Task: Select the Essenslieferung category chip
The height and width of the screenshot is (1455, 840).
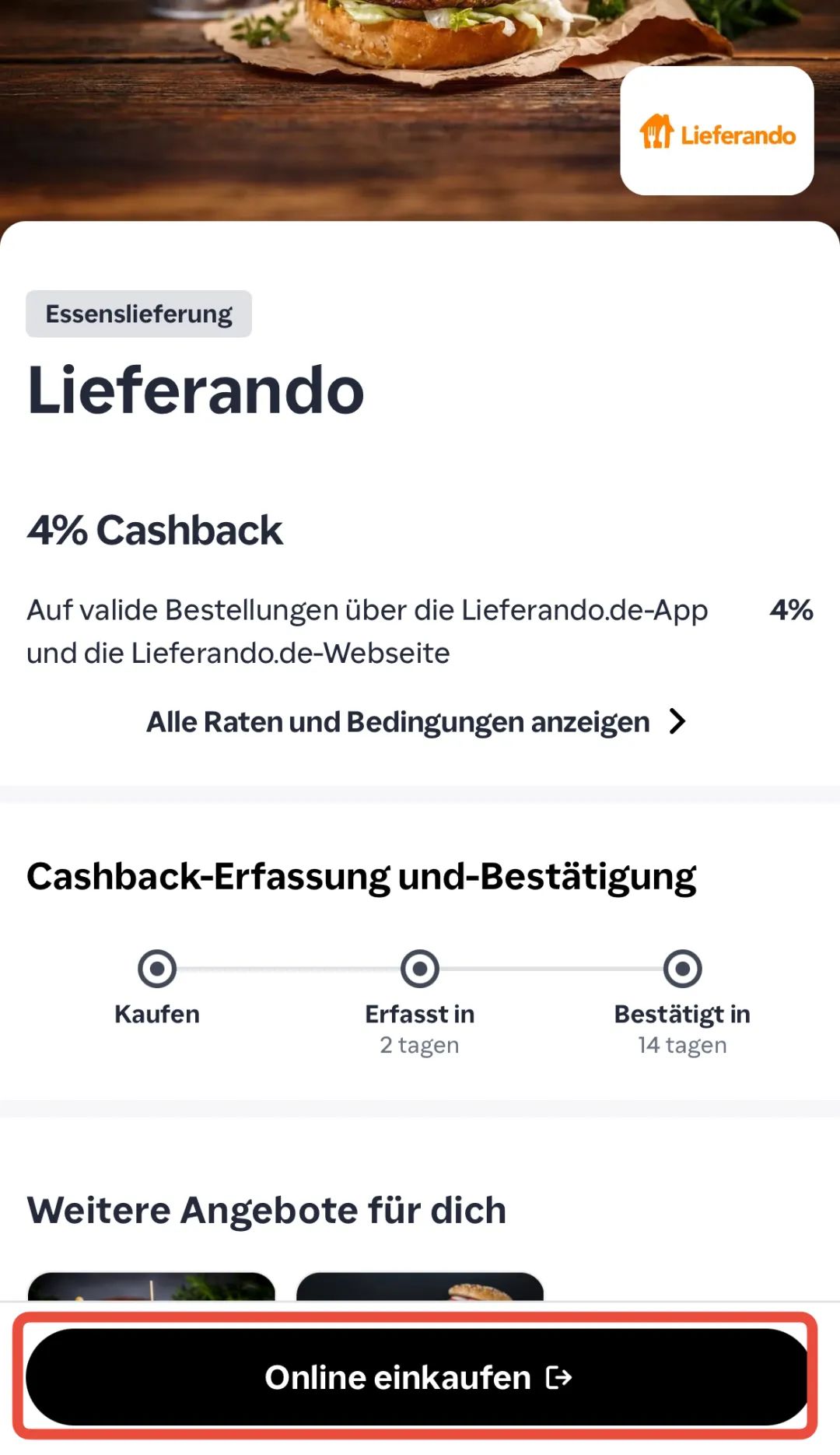Action: 138,314
